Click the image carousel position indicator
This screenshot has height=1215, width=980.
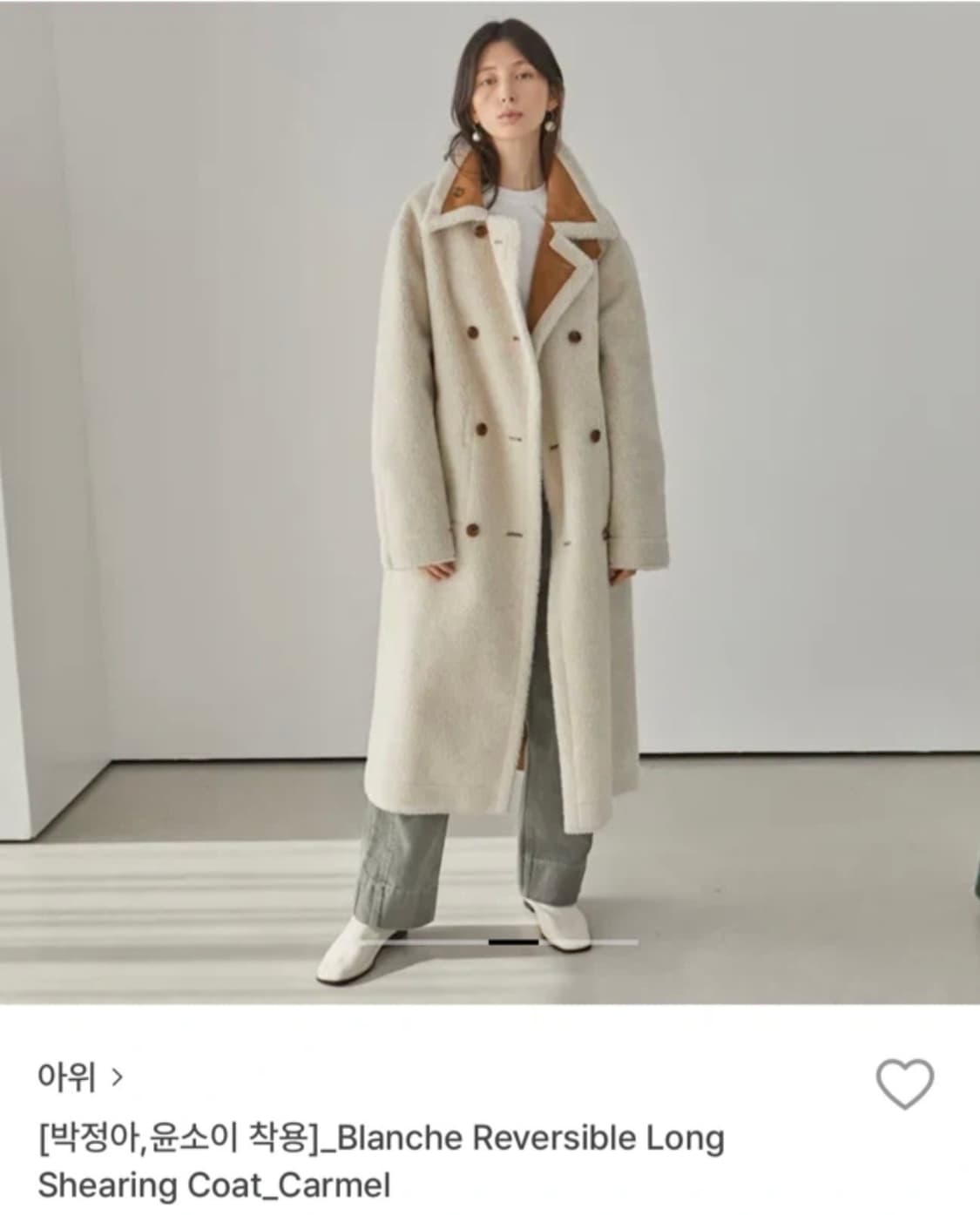point(510,939)
